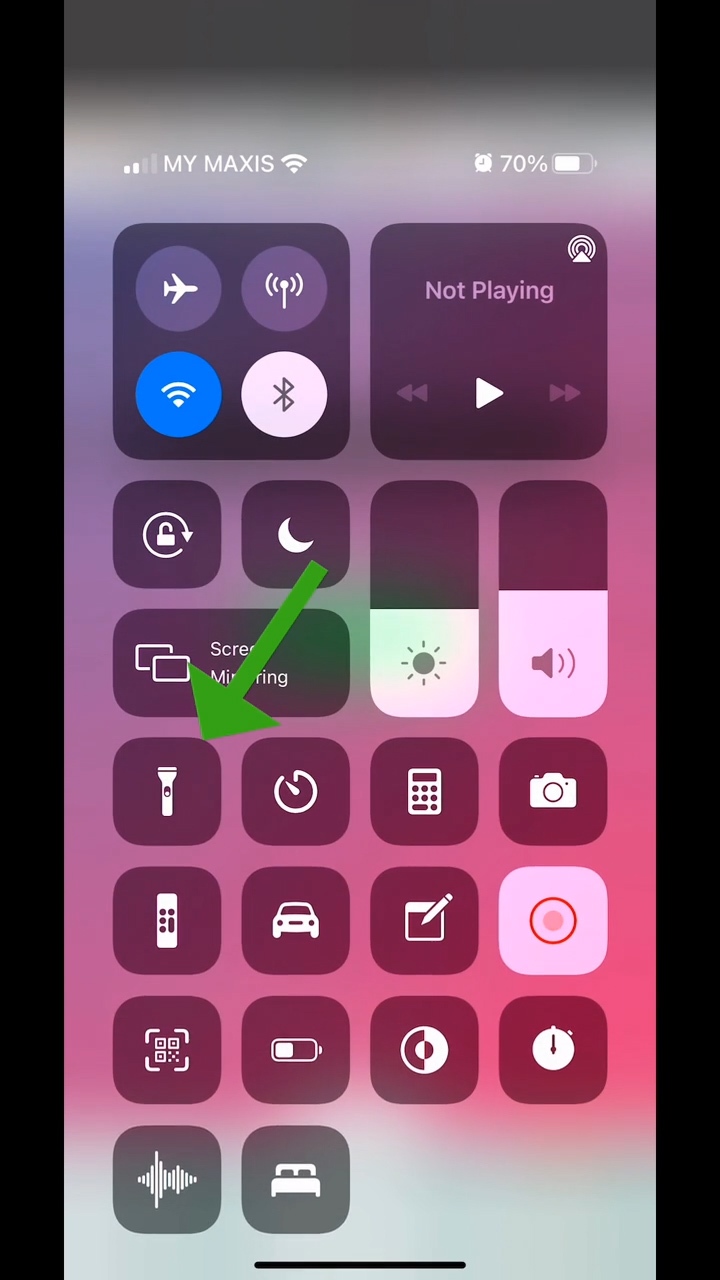720x1280 pixels.
Task: Open AirPlay audio output options
Action: pyautogui.click(x=581, y=249)
